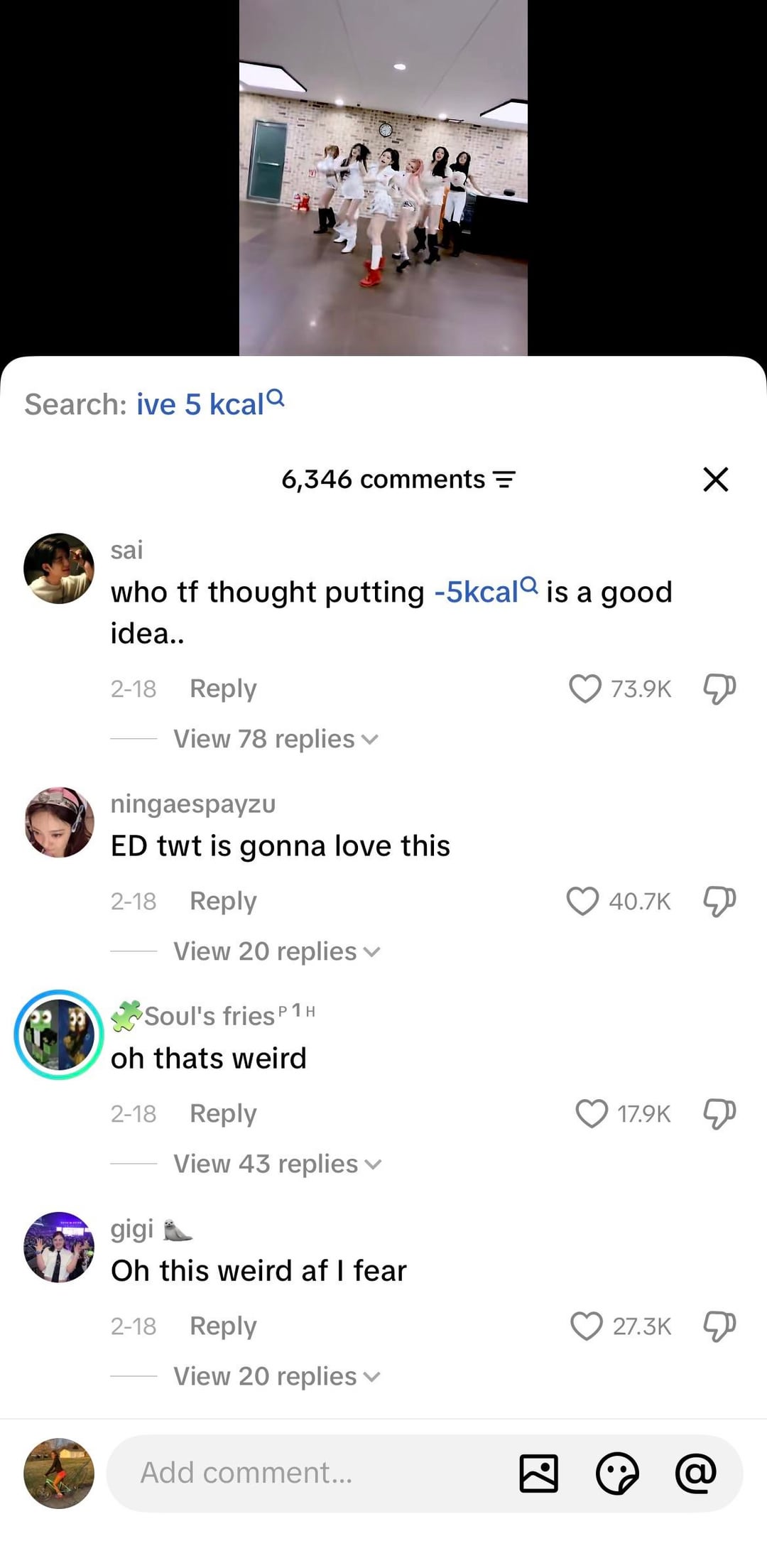
Task: Like Soul's fries' comment
Action: pos(591,1113)
